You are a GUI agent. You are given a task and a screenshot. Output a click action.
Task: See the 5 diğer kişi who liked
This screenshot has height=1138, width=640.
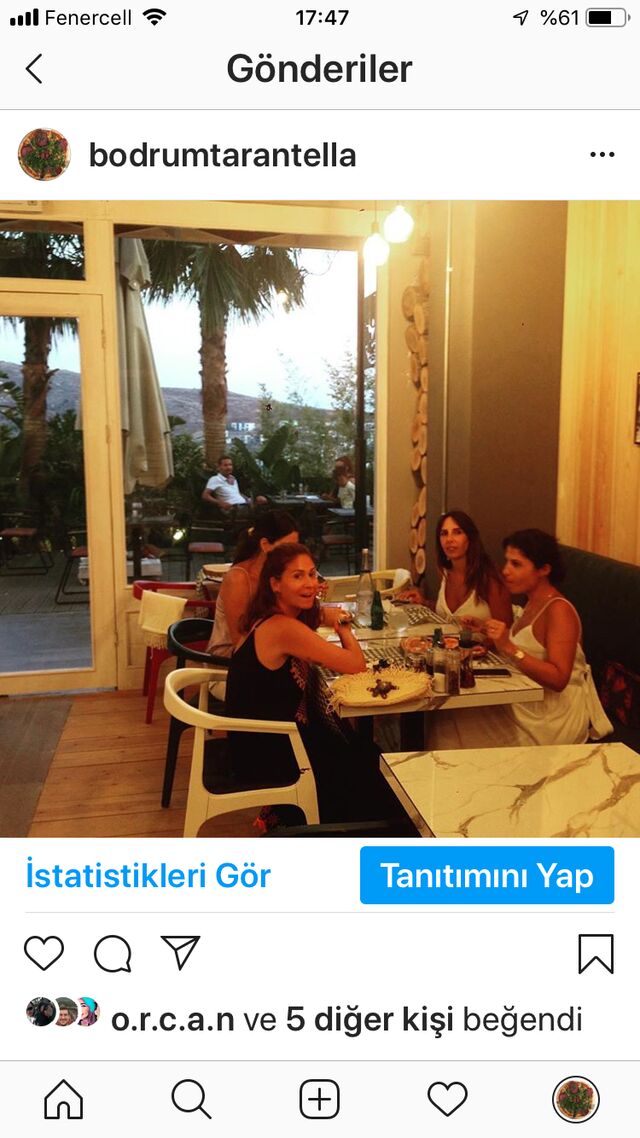pyautogui.click(x=370, y=1020)
